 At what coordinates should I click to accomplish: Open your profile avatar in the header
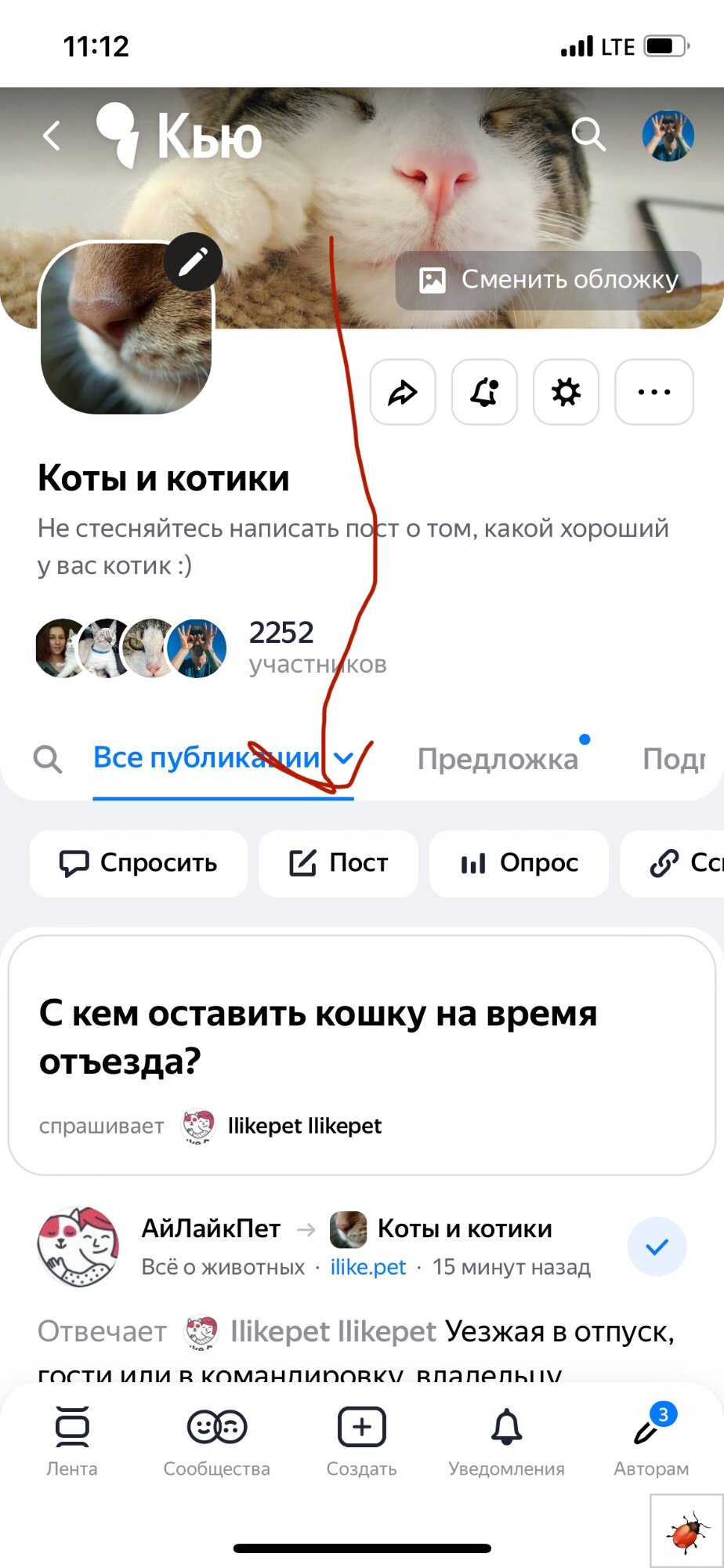pyautogui.click(x=668, y=136)
